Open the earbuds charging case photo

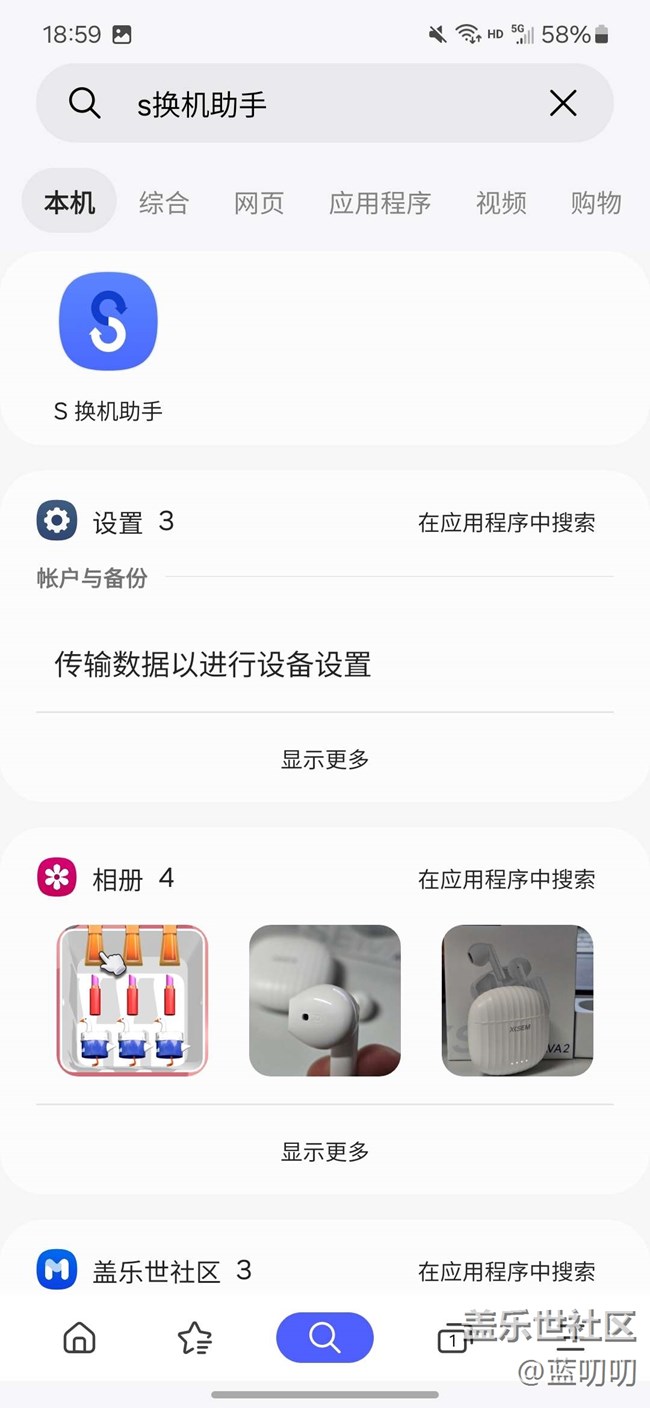click(517, 1000)
